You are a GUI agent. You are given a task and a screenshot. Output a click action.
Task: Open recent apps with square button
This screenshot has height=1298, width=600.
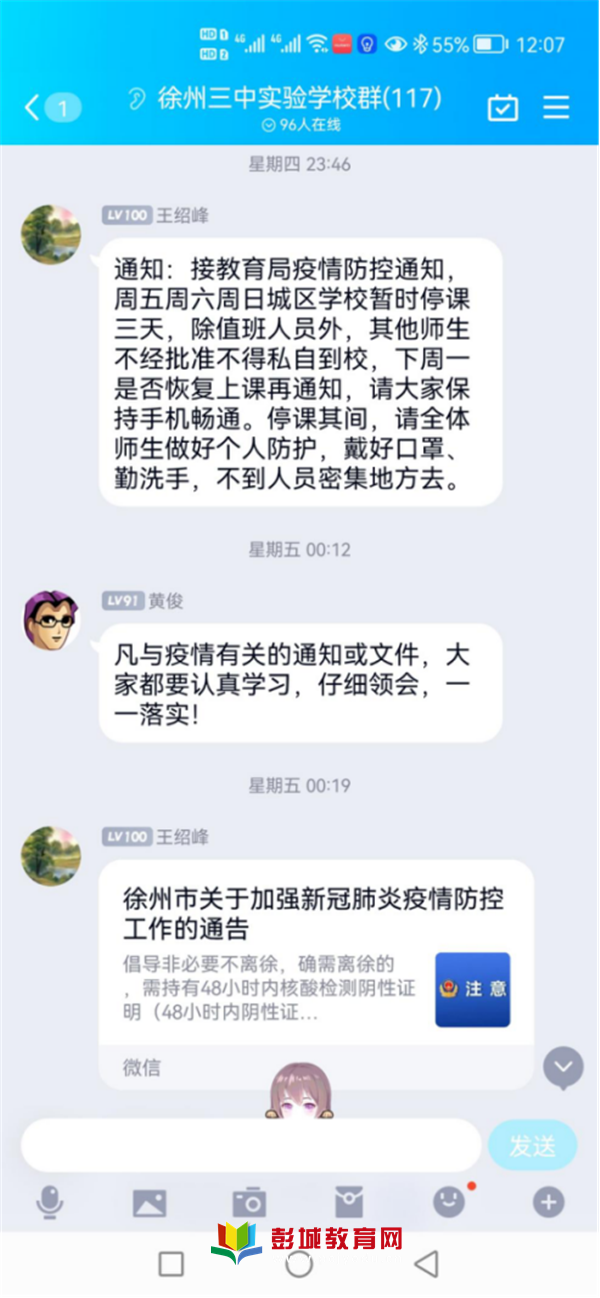[172, 1264]
